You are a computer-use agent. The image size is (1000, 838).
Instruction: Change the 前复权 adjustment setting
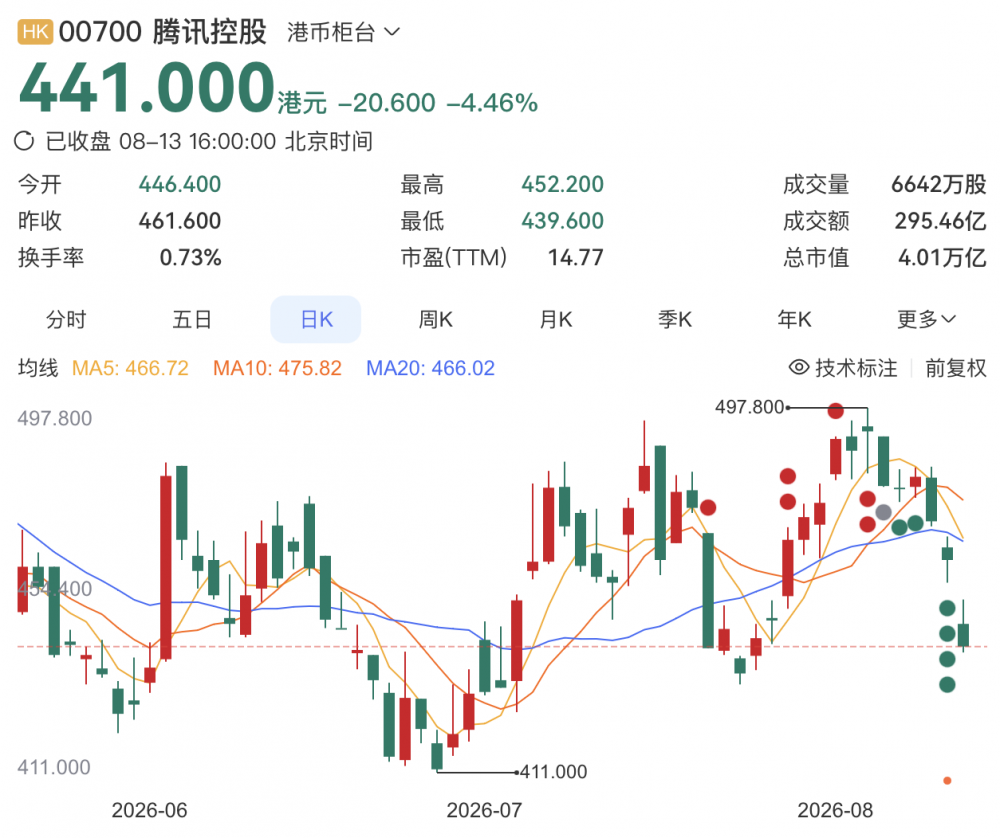coord(955,368)
